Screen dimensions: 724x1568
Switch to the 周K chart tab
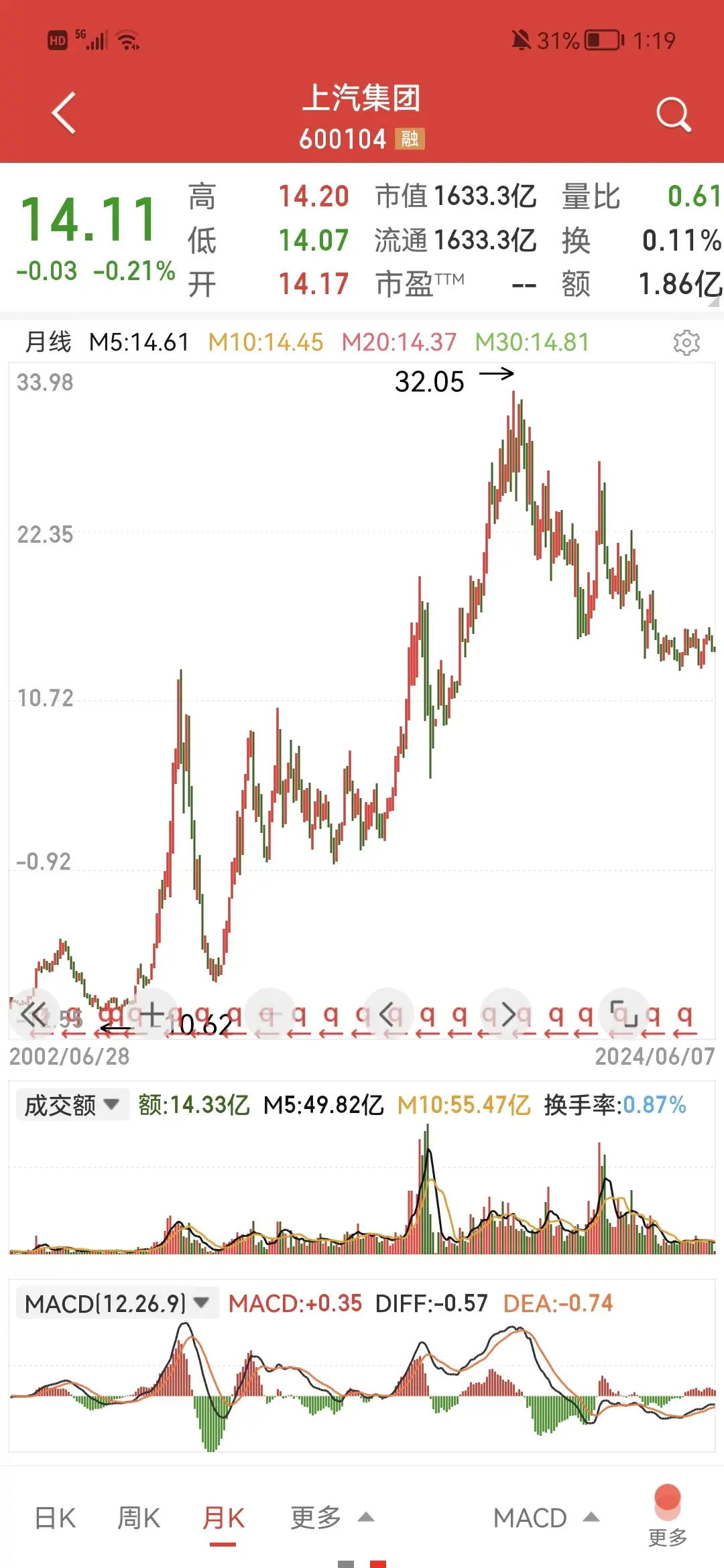pos(138,1518)
